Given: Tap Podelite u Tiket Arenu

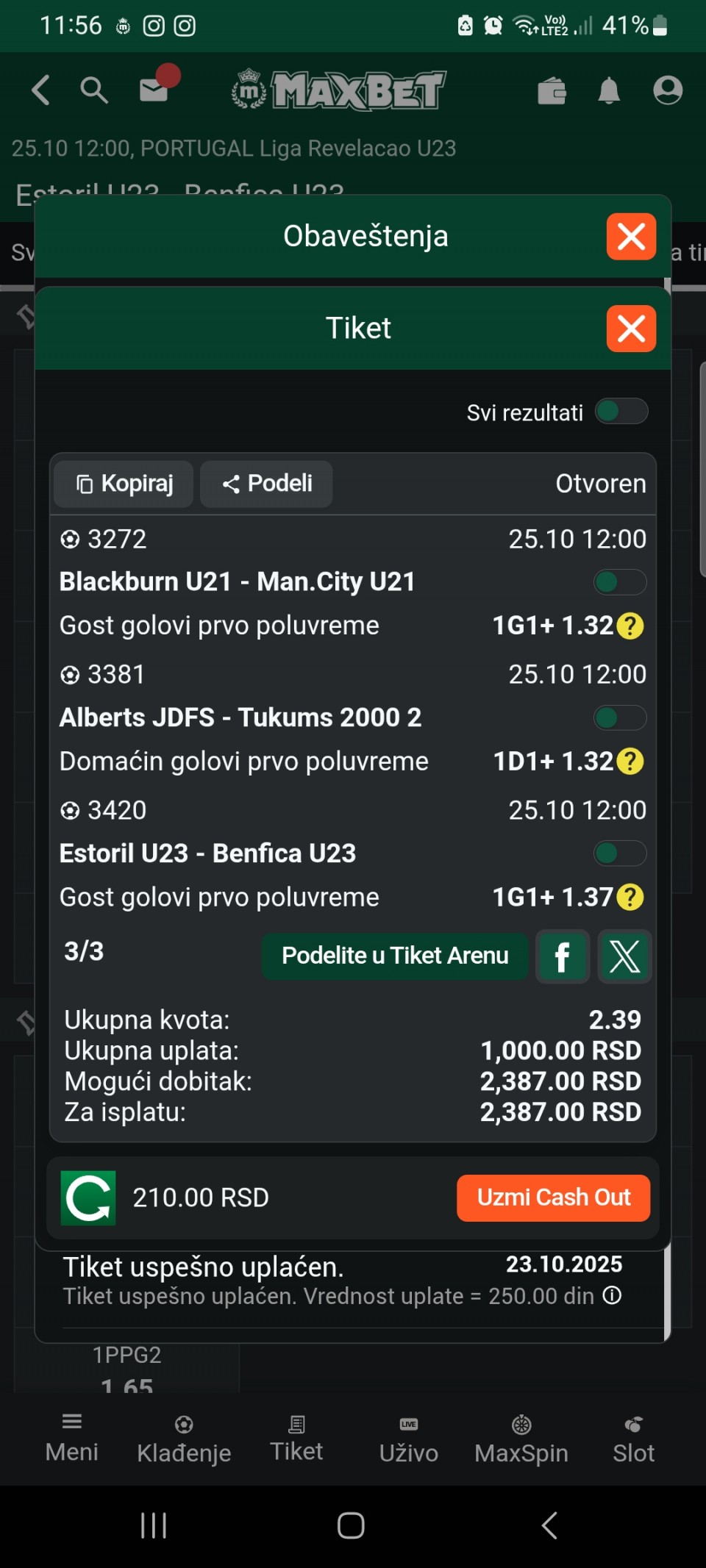Looking at the screenshot, I should [x=395, y=956].
